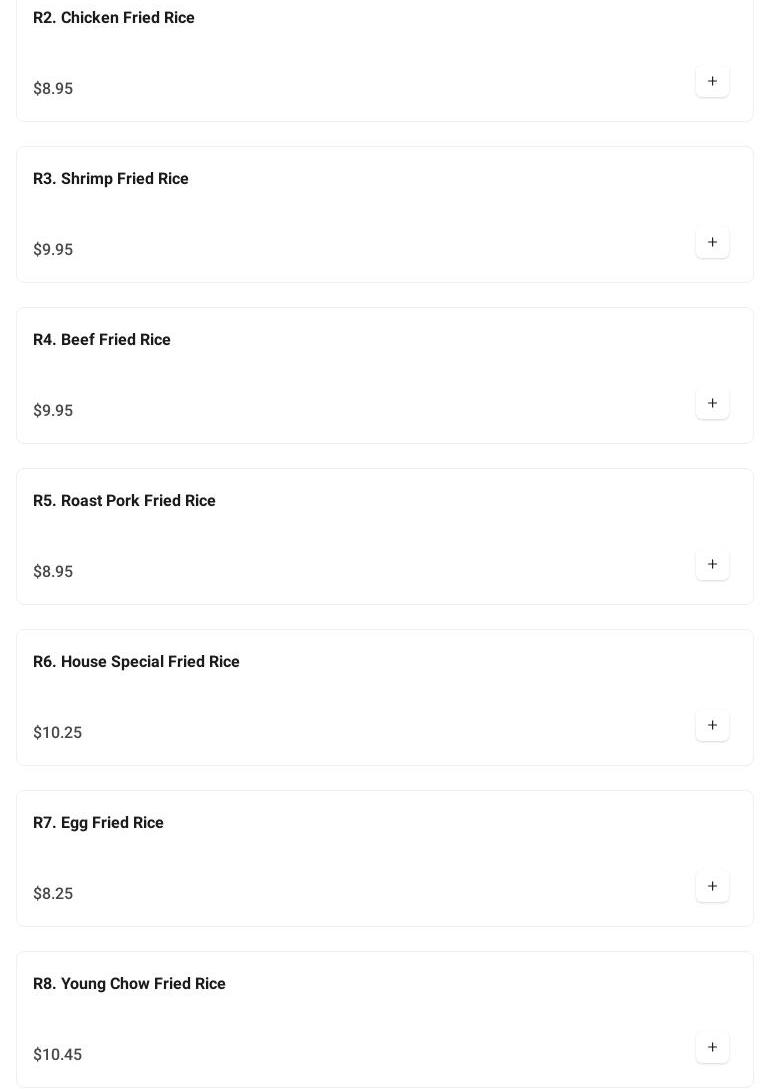Add R2. Chicken Fried Rice to order
Image resolution: width=770 pixels, height=1089 pixels.
click(x=712, y=81)
